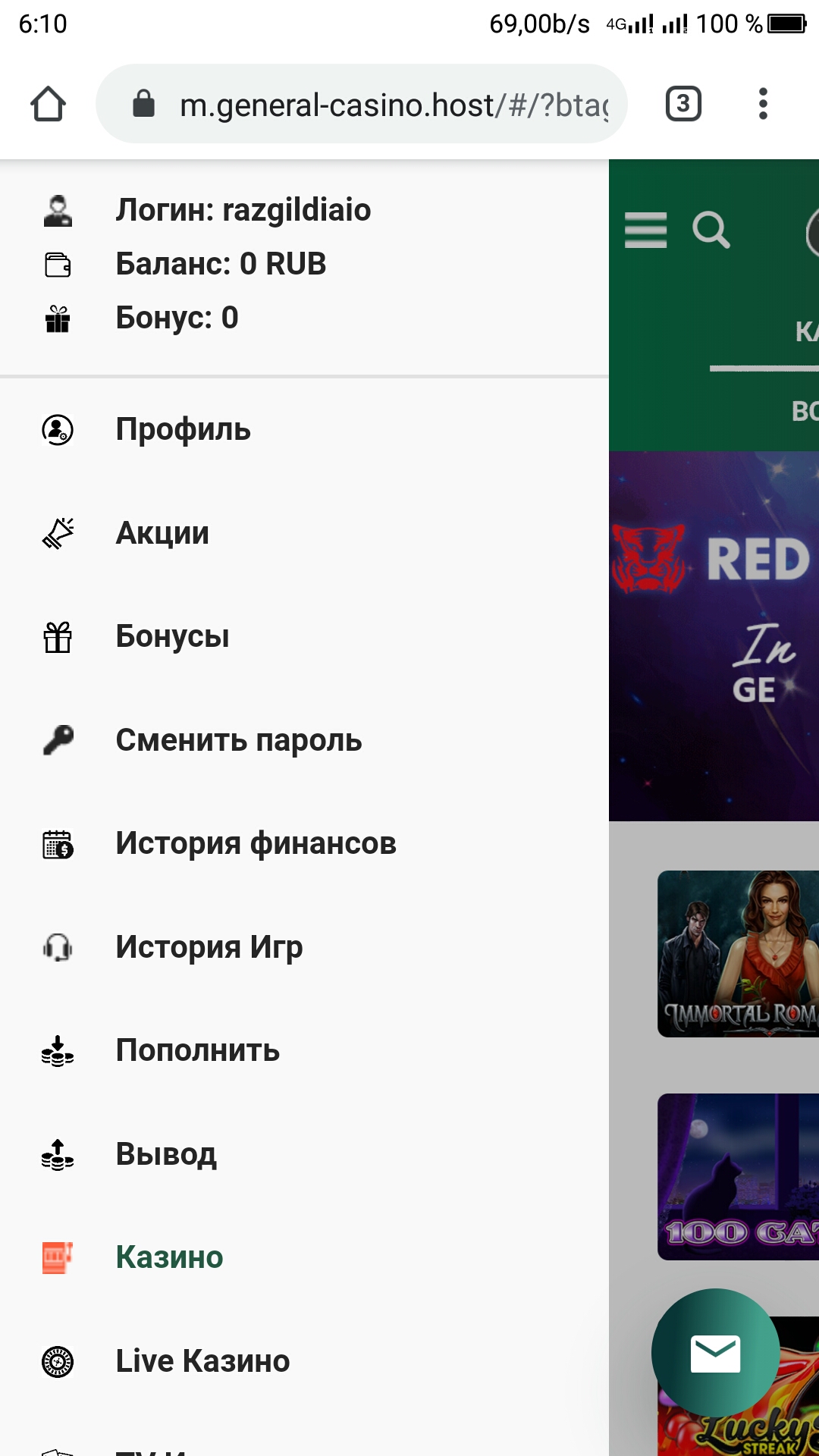Screen dimensions: 819x1456
Task: Open the Бонусы section
Action: (x=172, y=637)
